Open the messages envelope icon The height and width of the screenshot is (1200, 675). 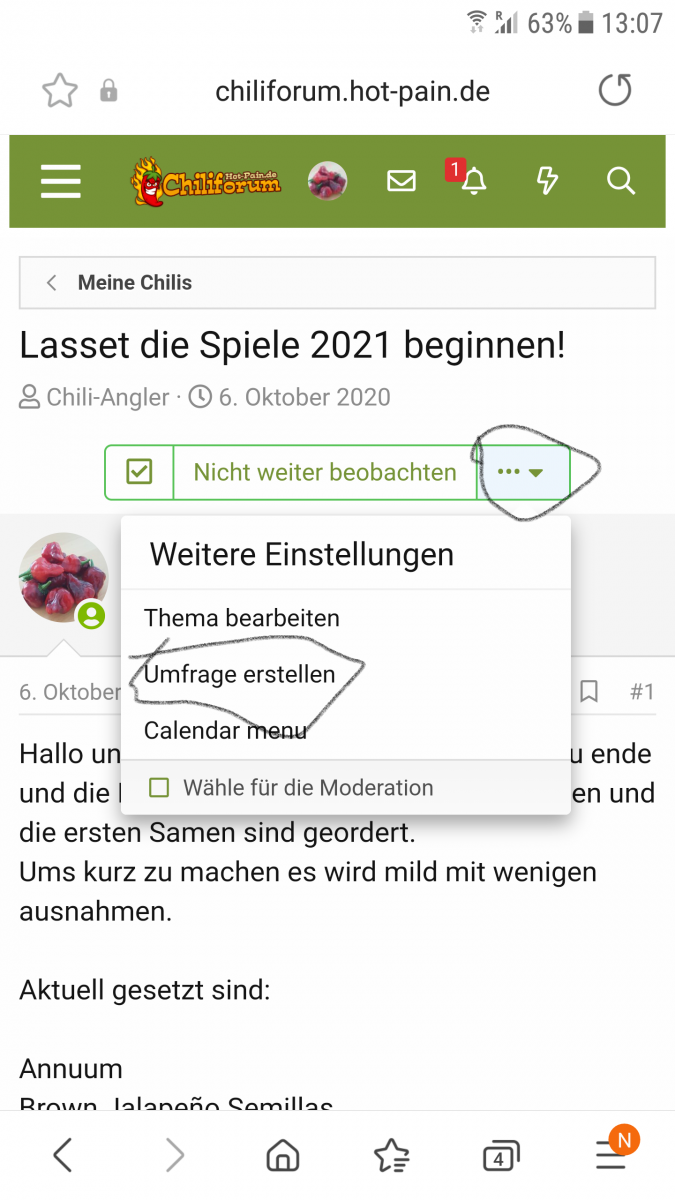click(401, 181)
